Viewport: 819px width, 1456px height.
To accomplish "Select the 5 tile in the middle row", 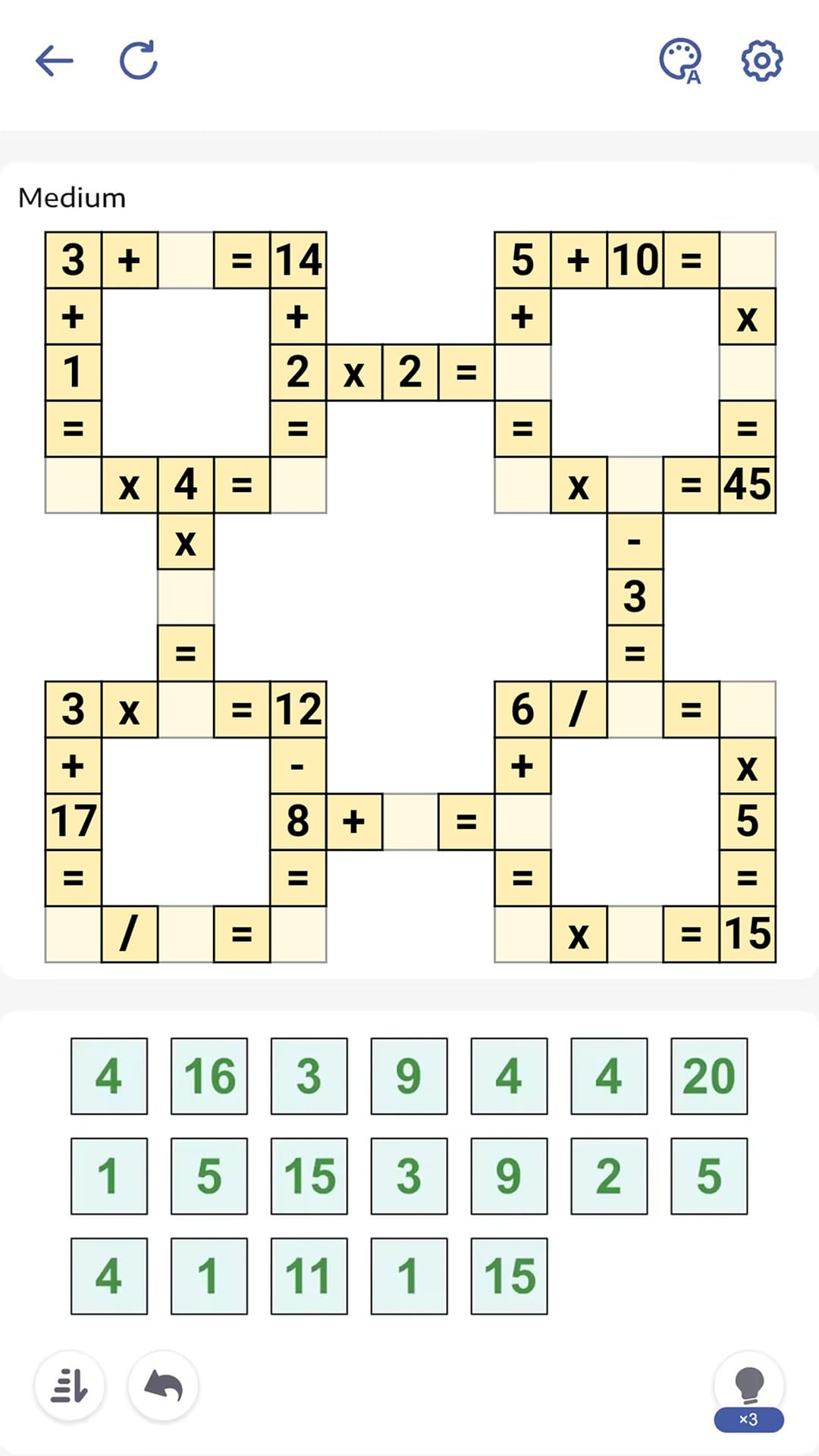I will tap(209, 1176).
